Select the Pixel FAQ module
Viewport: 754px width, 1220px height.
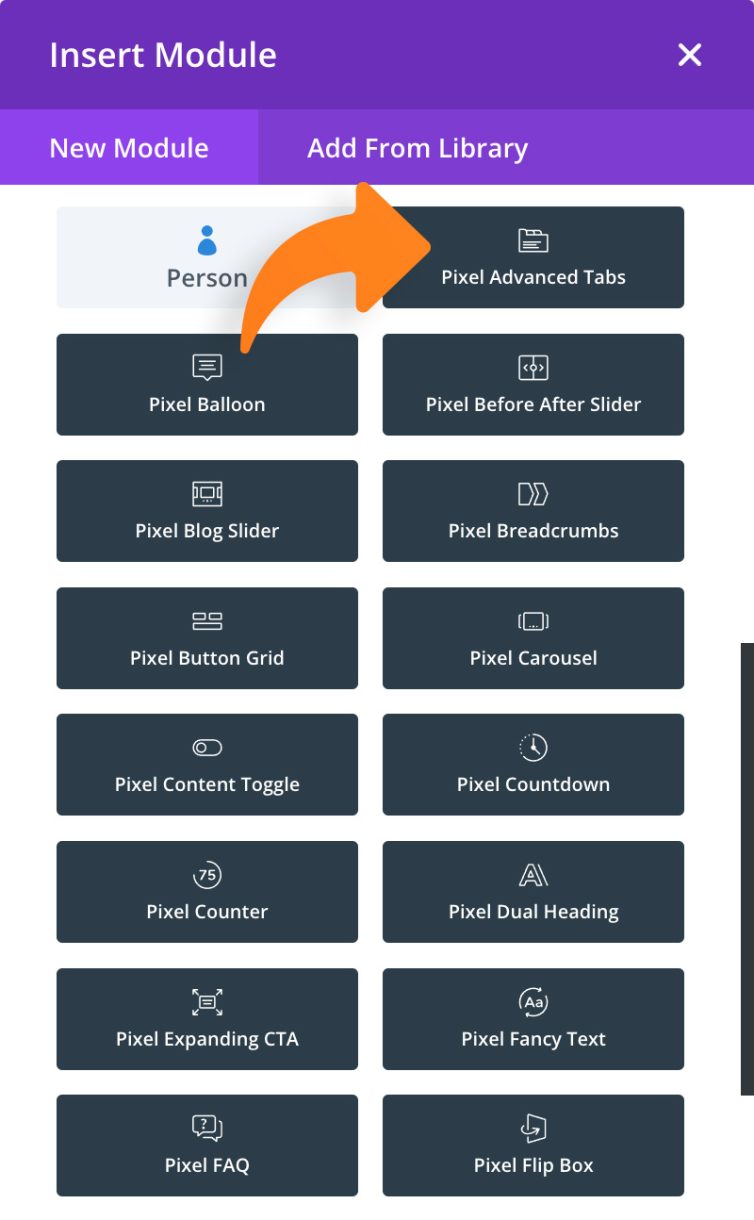coord(207,1146)
